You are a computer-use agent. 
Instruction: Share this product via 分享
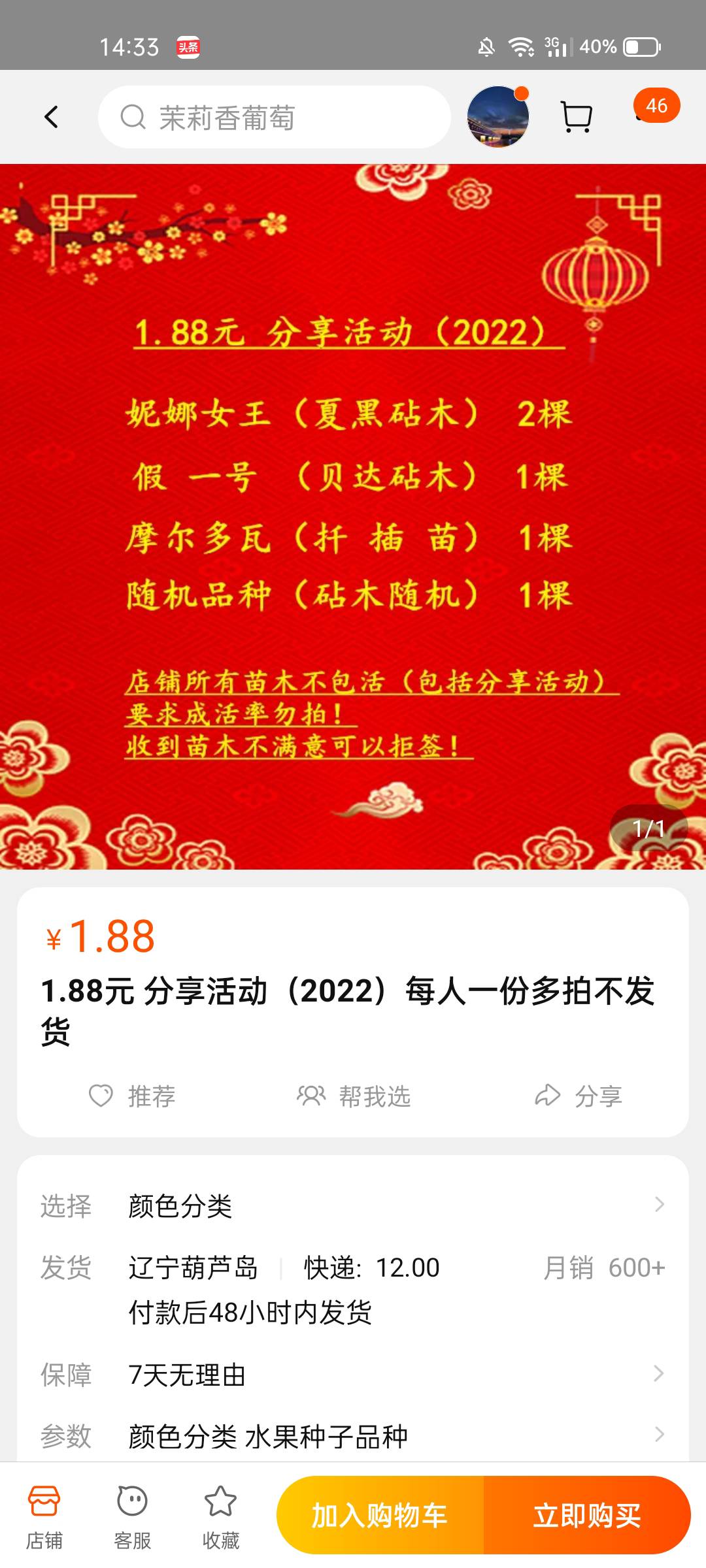point(579,1096)
